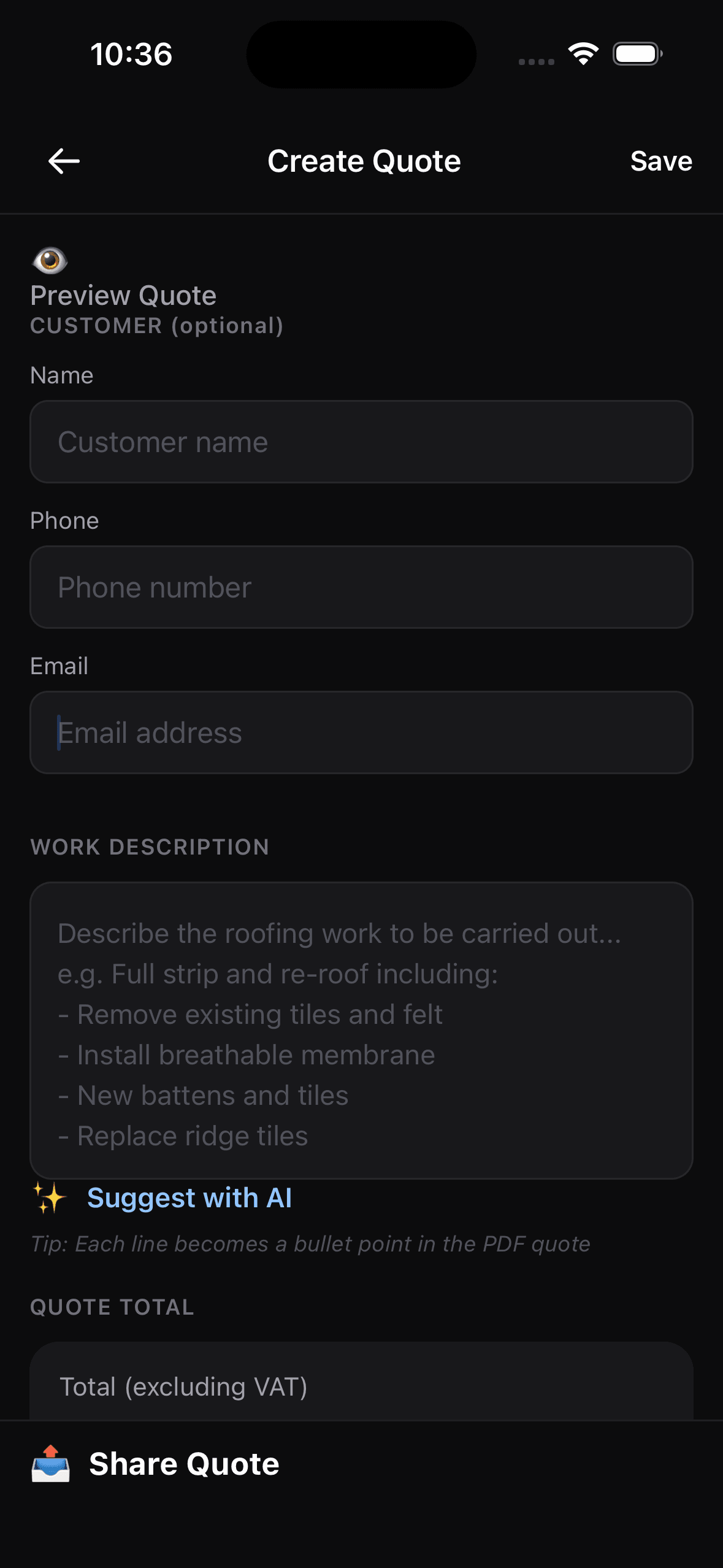This screenshot has width=723, height=1568.
Task: Tap the Phone number field
Action: [361, 587]
